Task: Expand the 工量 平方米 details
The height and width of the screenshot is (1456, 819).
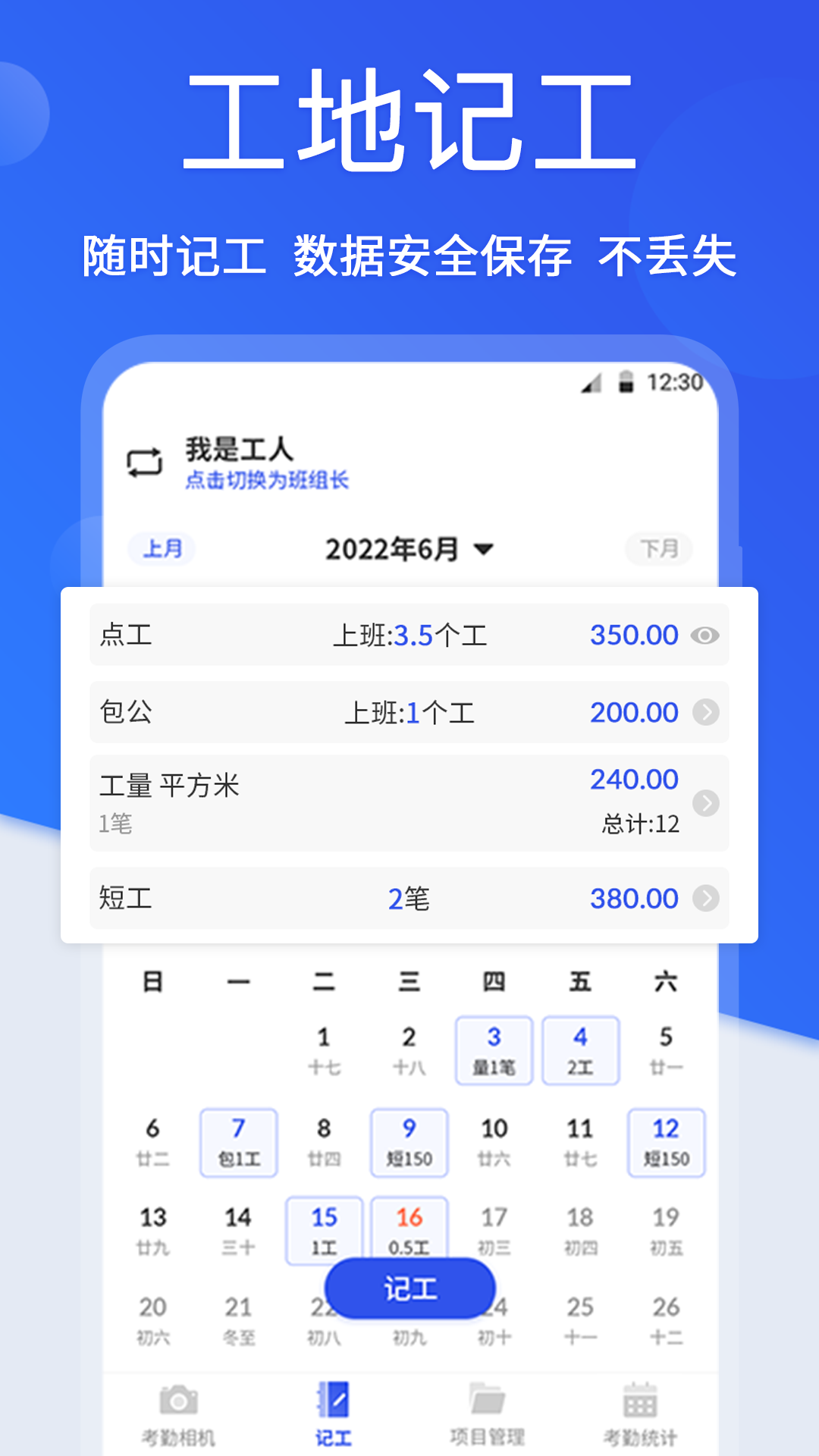Action: coord(707,802)
